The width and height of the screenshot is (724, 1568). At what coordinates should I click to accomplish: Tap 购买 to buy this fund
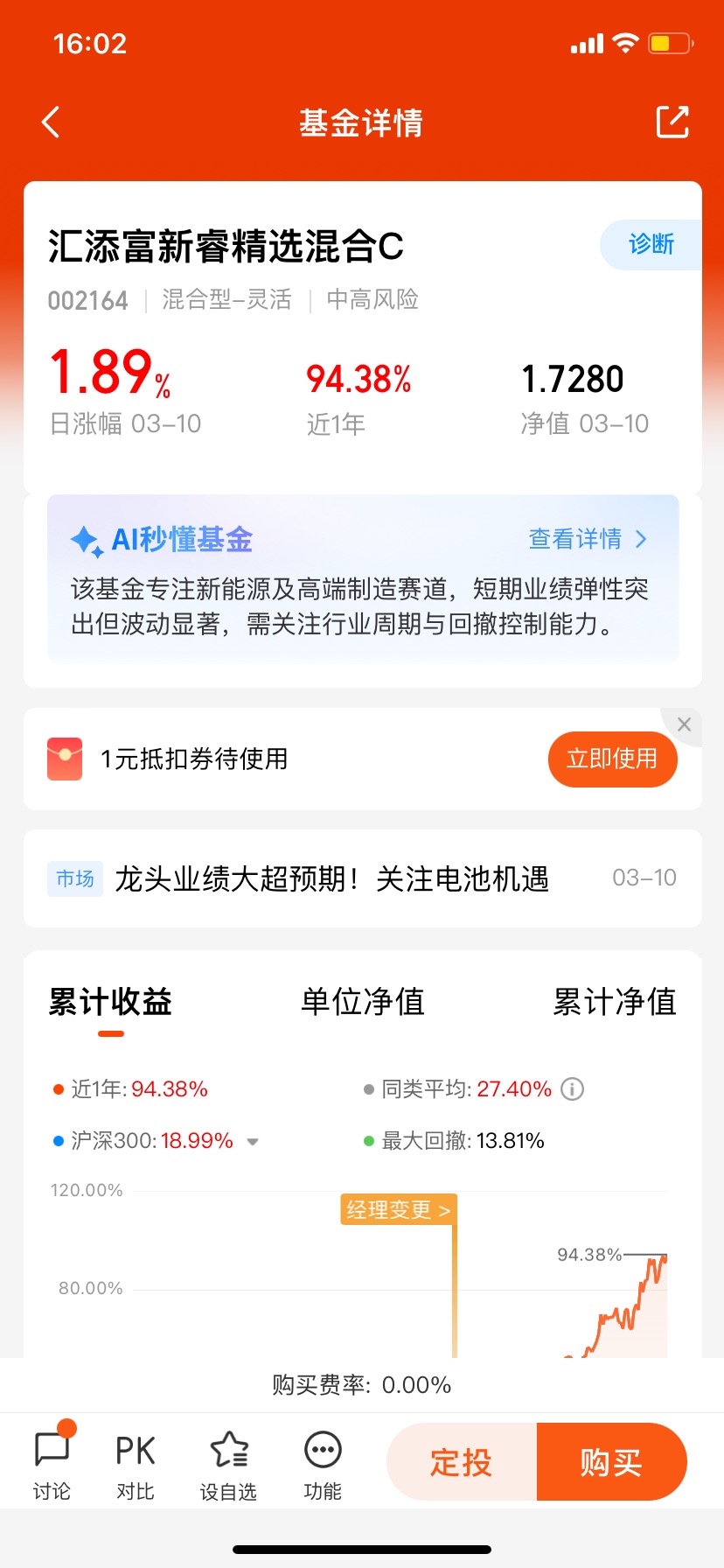coord(612,1462)
